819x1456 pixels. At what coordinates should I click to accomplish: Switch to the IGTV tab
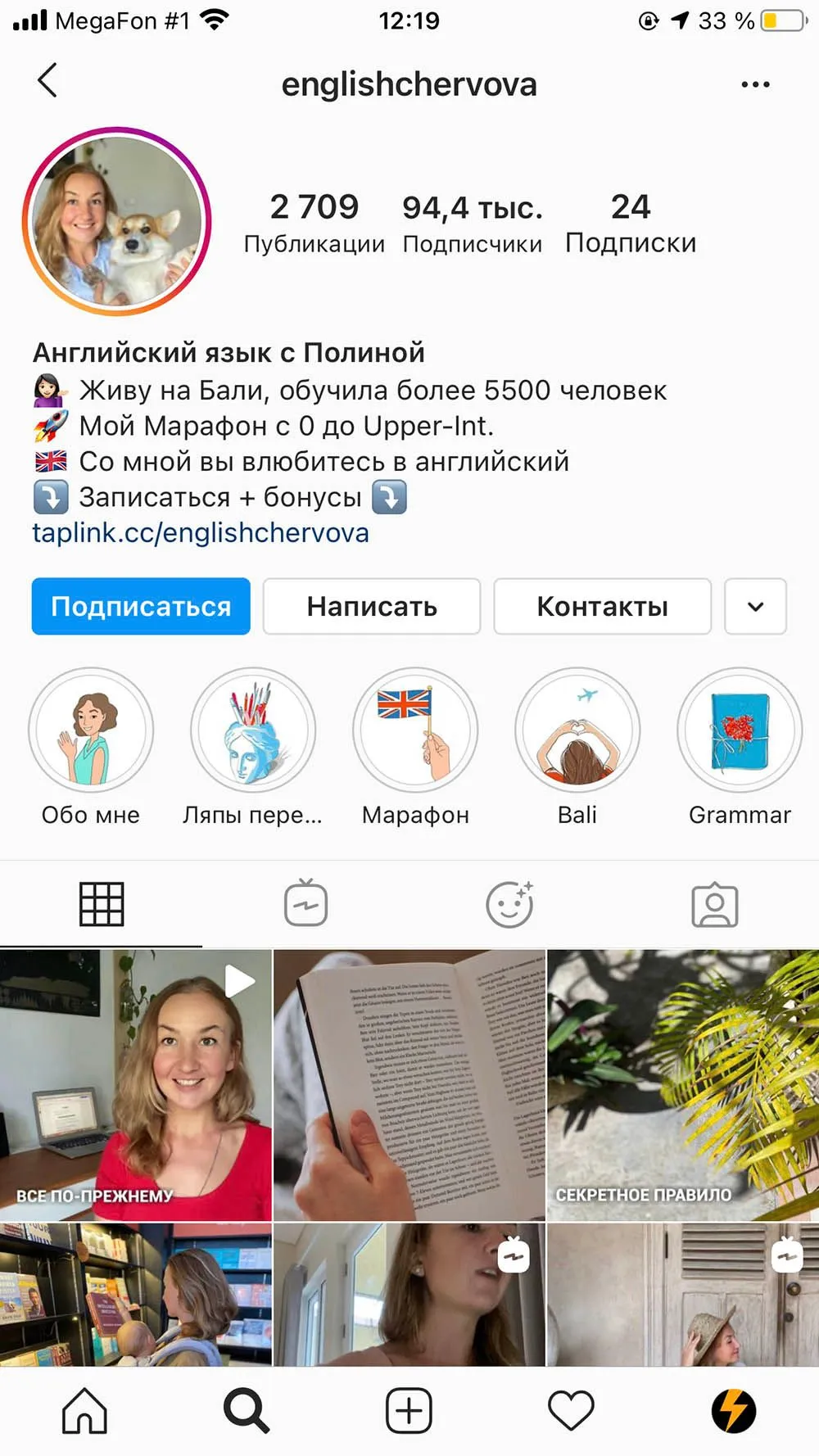pyautogui.click(x=305, y=904)
